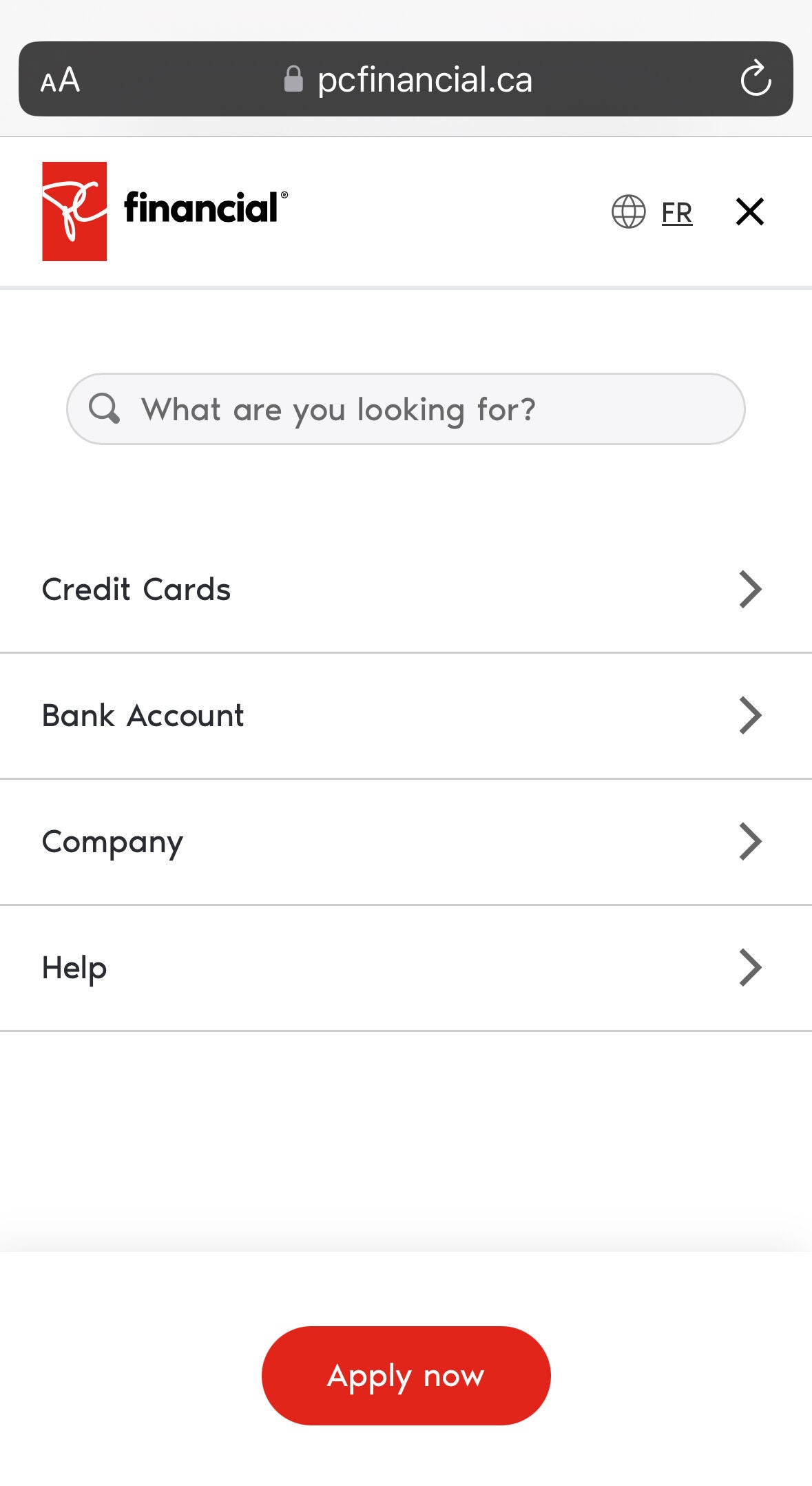
Task: Select the Bank Account row
Action: [x=142, y=715]
